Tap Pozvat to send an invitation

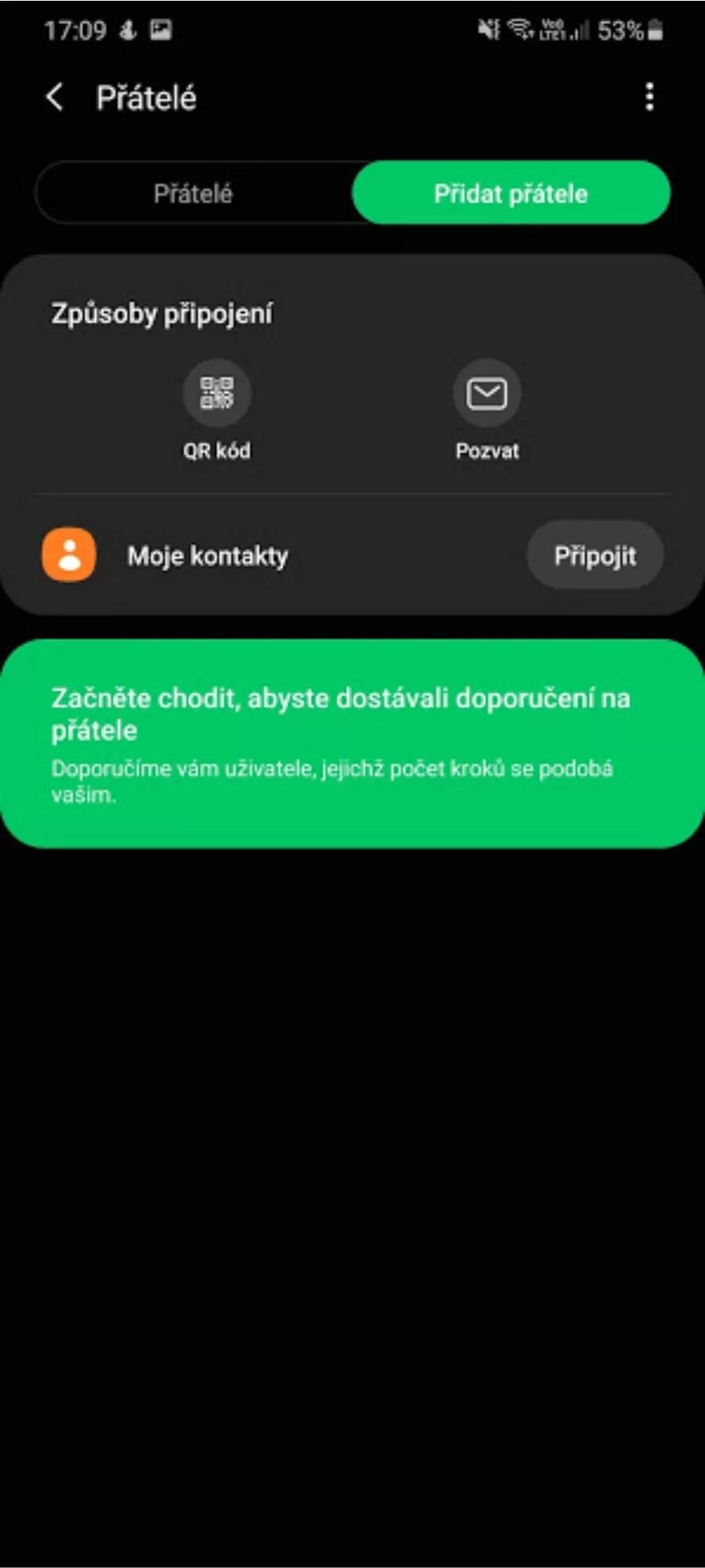(x=487, y=394)
